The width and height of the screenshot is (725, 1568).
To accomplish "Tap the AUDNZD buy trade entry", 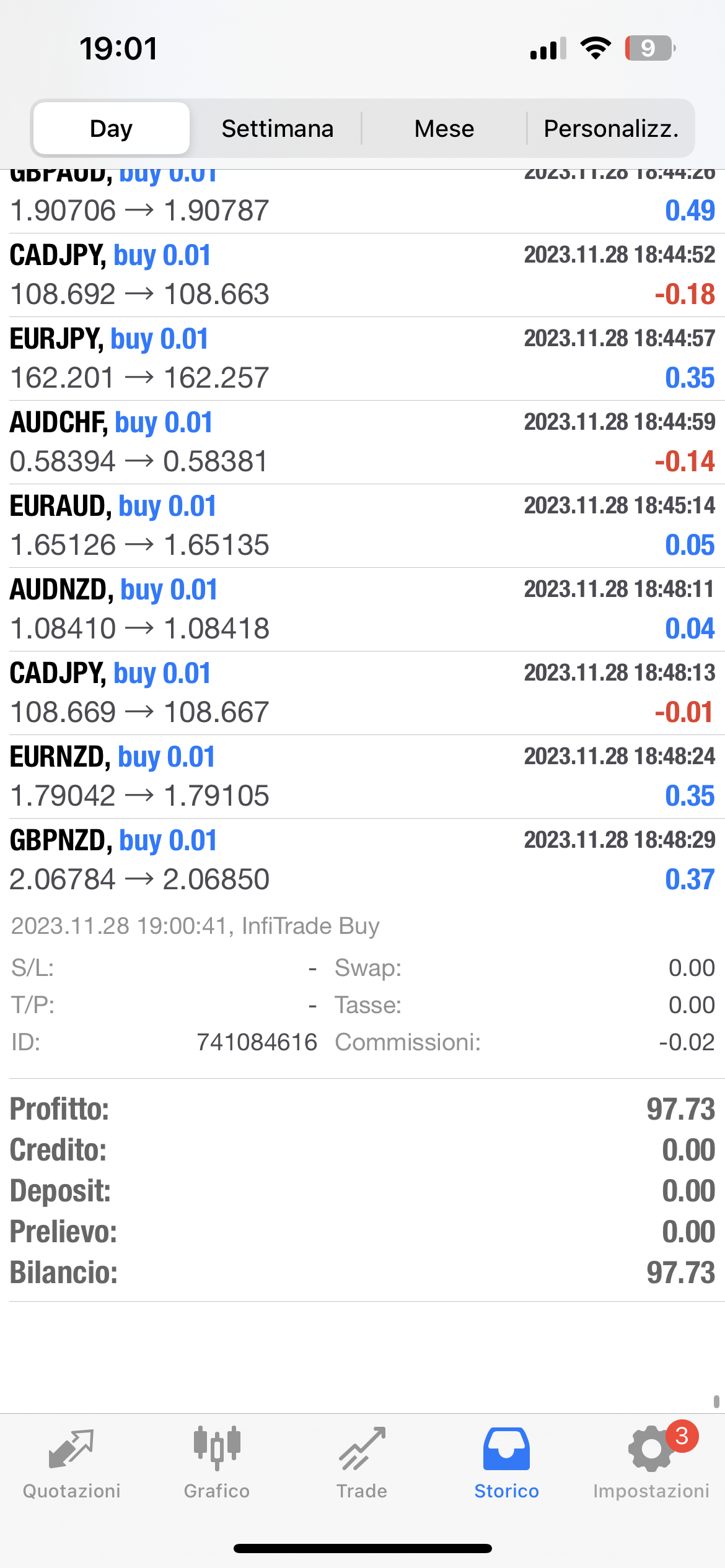I will [362, 609].
